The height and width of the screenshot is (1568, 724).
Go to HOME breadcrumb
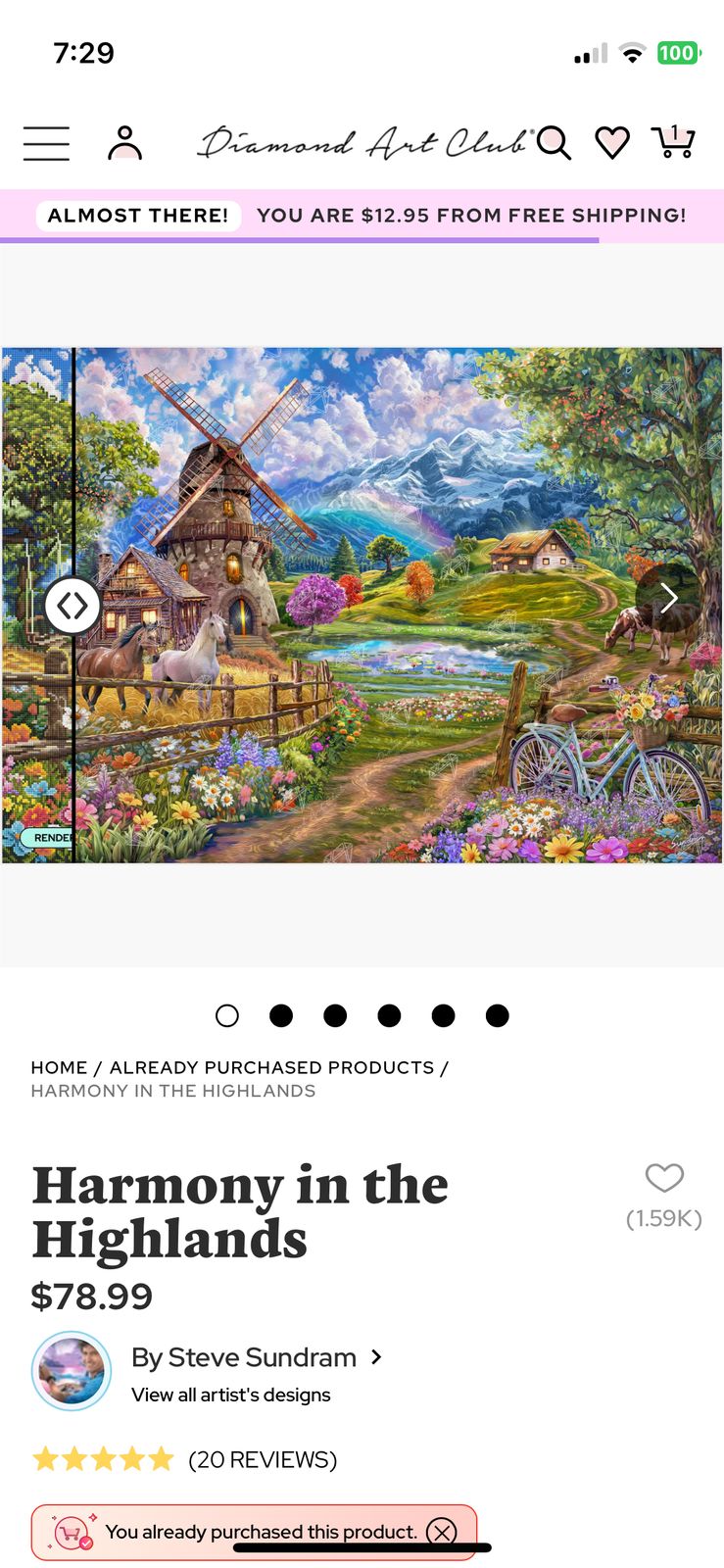pos(59,1067)
